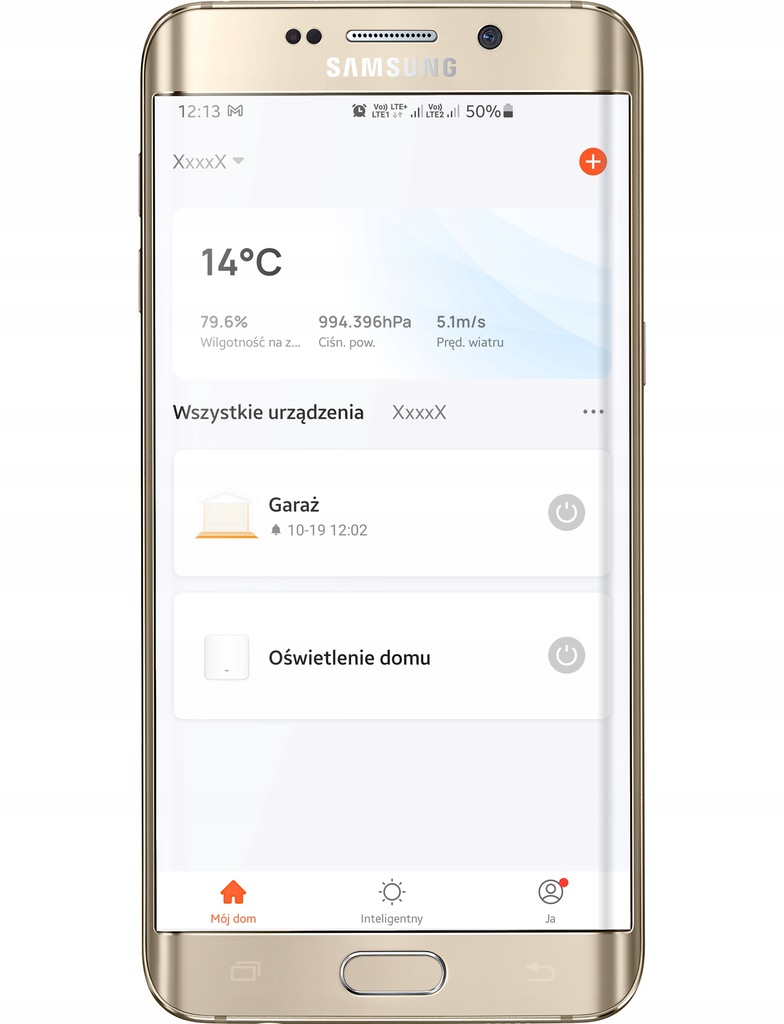The width and height of the screenshot is (784, 1024).
Task: Toggle the power button for Oświetlenie domu
Action: 566,656
